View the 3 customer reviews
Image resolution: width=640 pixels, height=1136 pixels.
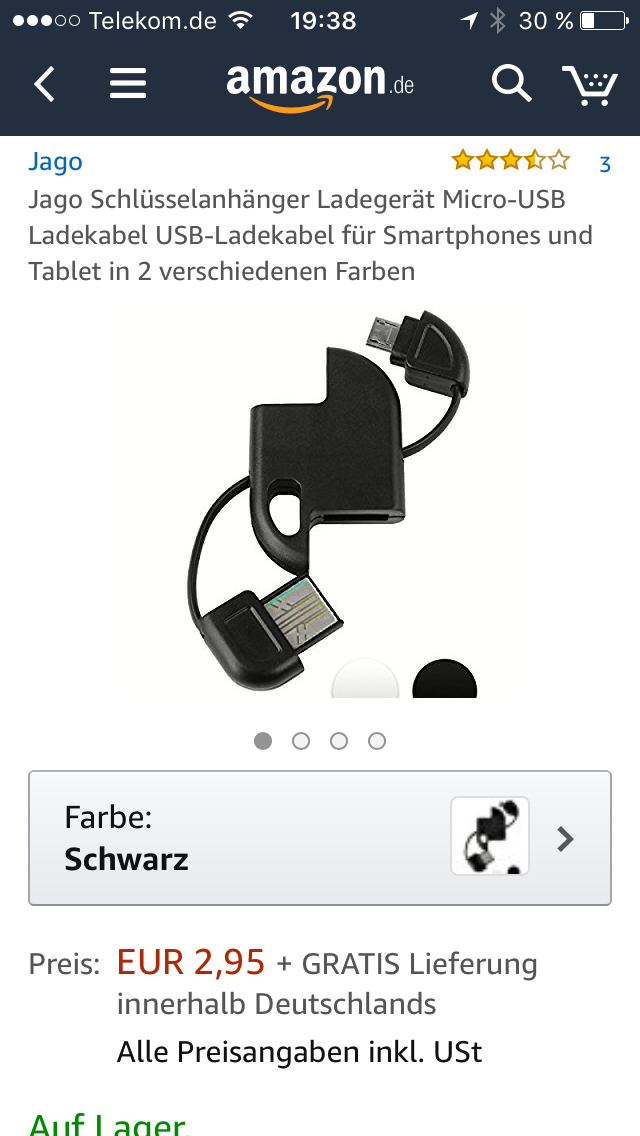(604, 164)
